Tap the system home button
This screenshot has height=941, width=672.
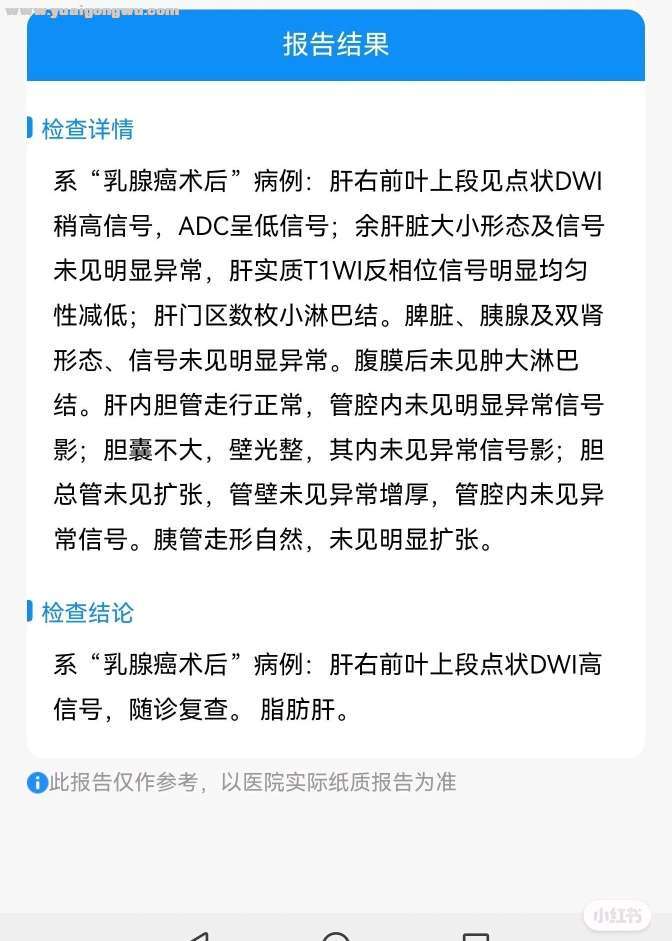click(x=336, y=936)
